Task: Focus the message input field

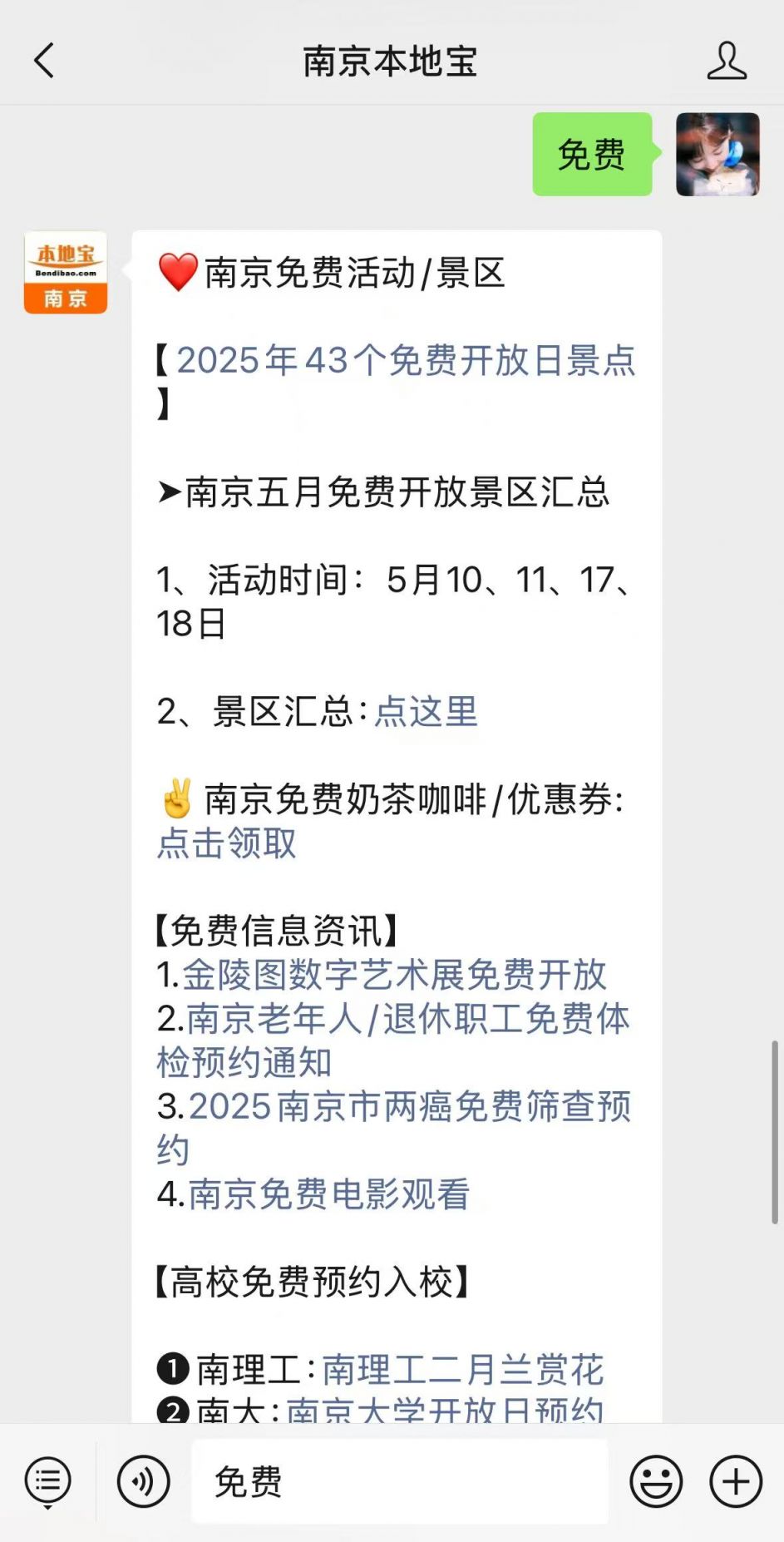Action: point(399,1481)
